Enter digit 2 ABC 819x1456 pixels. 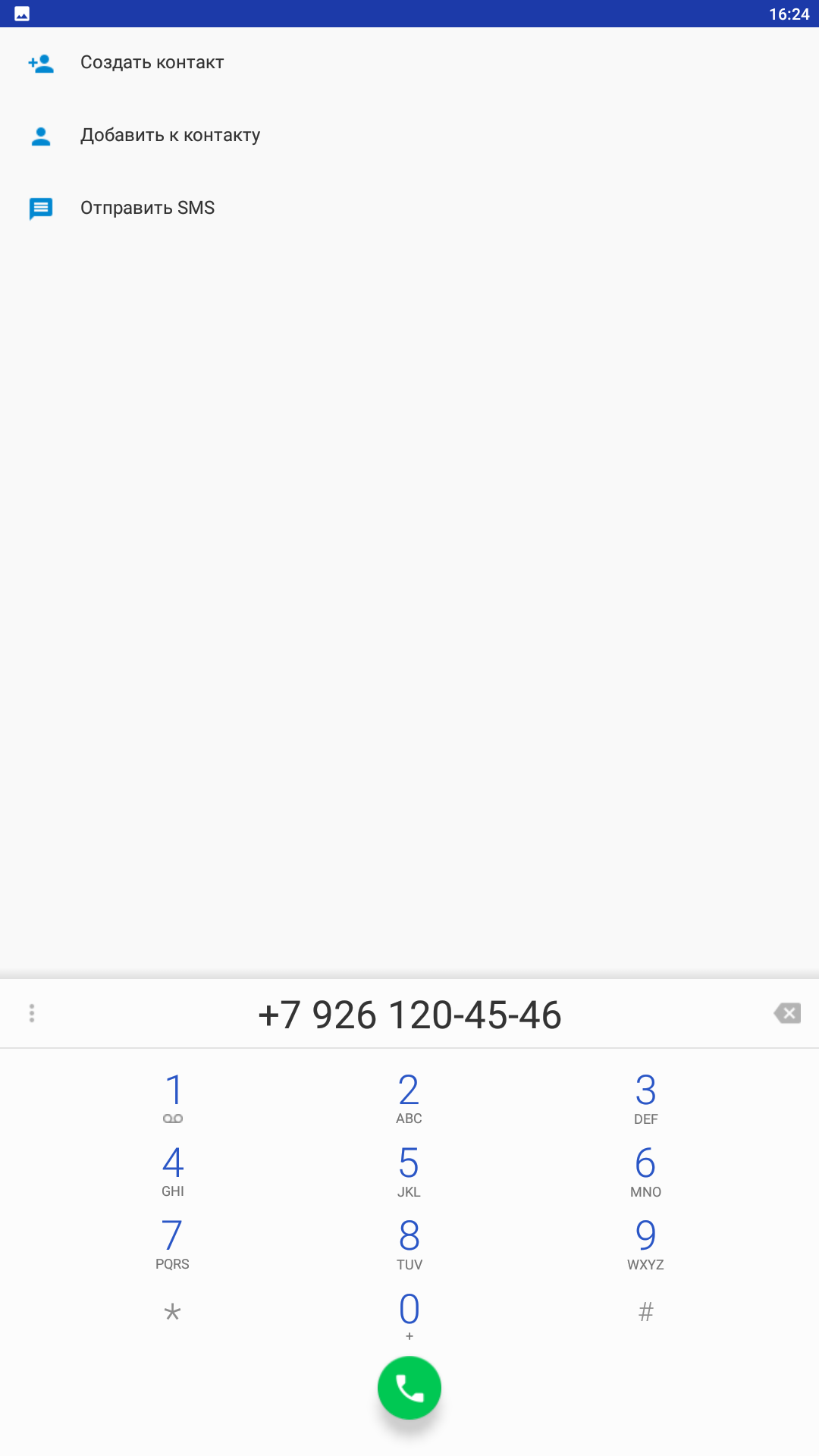click(x=409, y=1097)
